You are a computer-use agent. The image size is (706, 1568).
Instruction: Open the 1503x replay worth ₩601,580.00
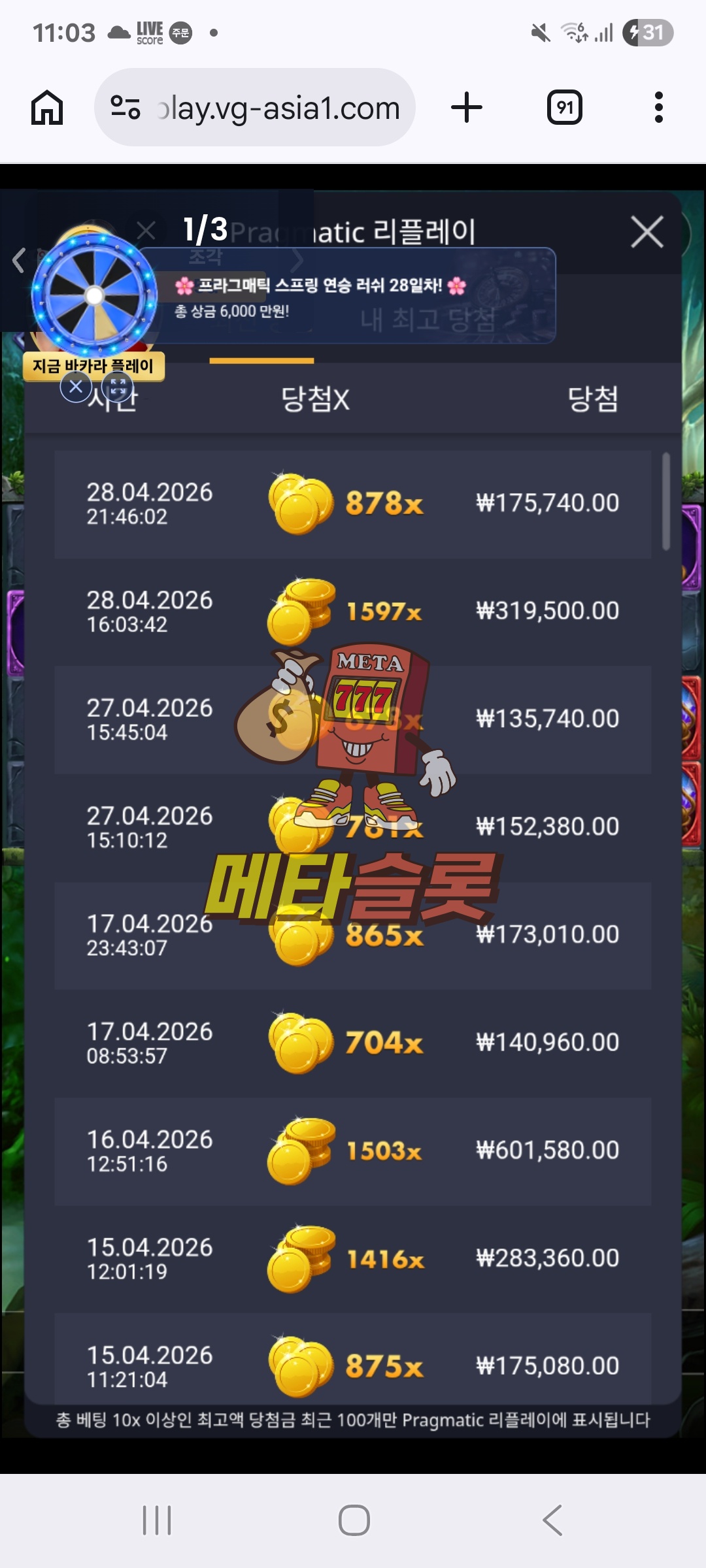pyautogui.click(x=353, y=1151)
